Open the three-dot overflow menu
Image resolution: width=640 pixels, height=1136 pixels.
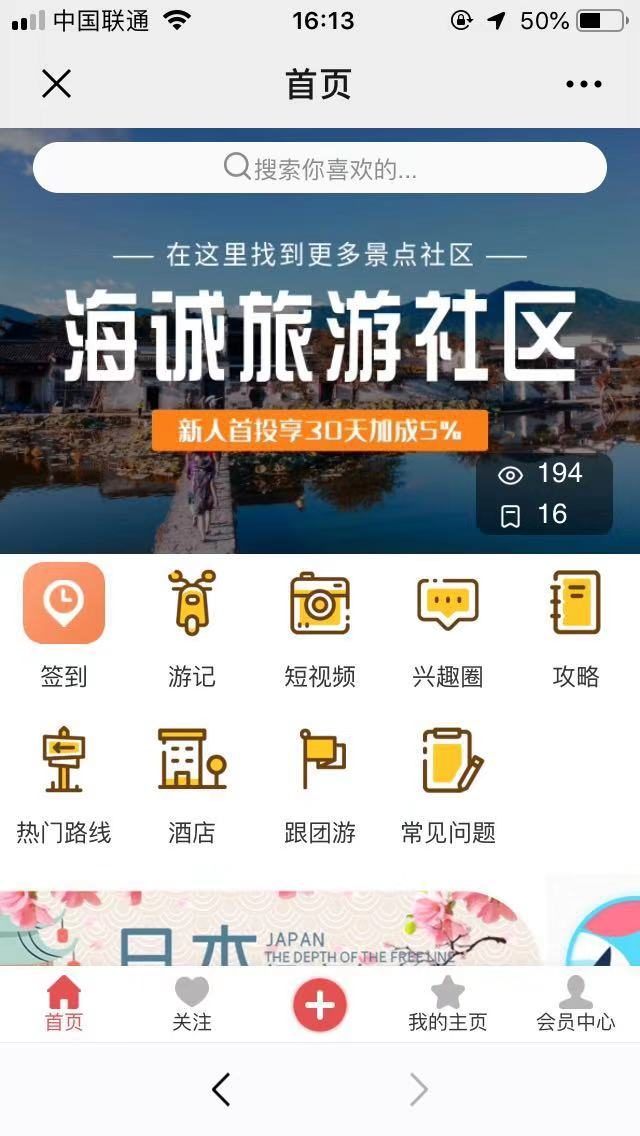pyautogui.click(x=583, y=84)
